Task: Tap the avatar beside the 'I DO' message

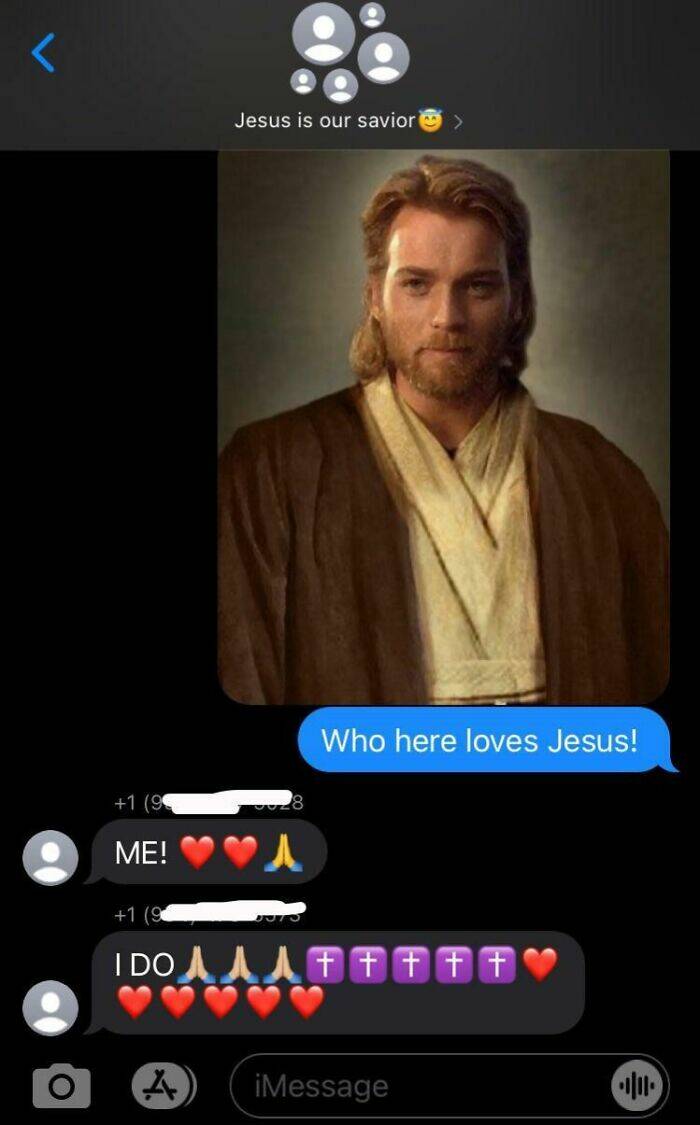Action: (x=50, y=1006)
